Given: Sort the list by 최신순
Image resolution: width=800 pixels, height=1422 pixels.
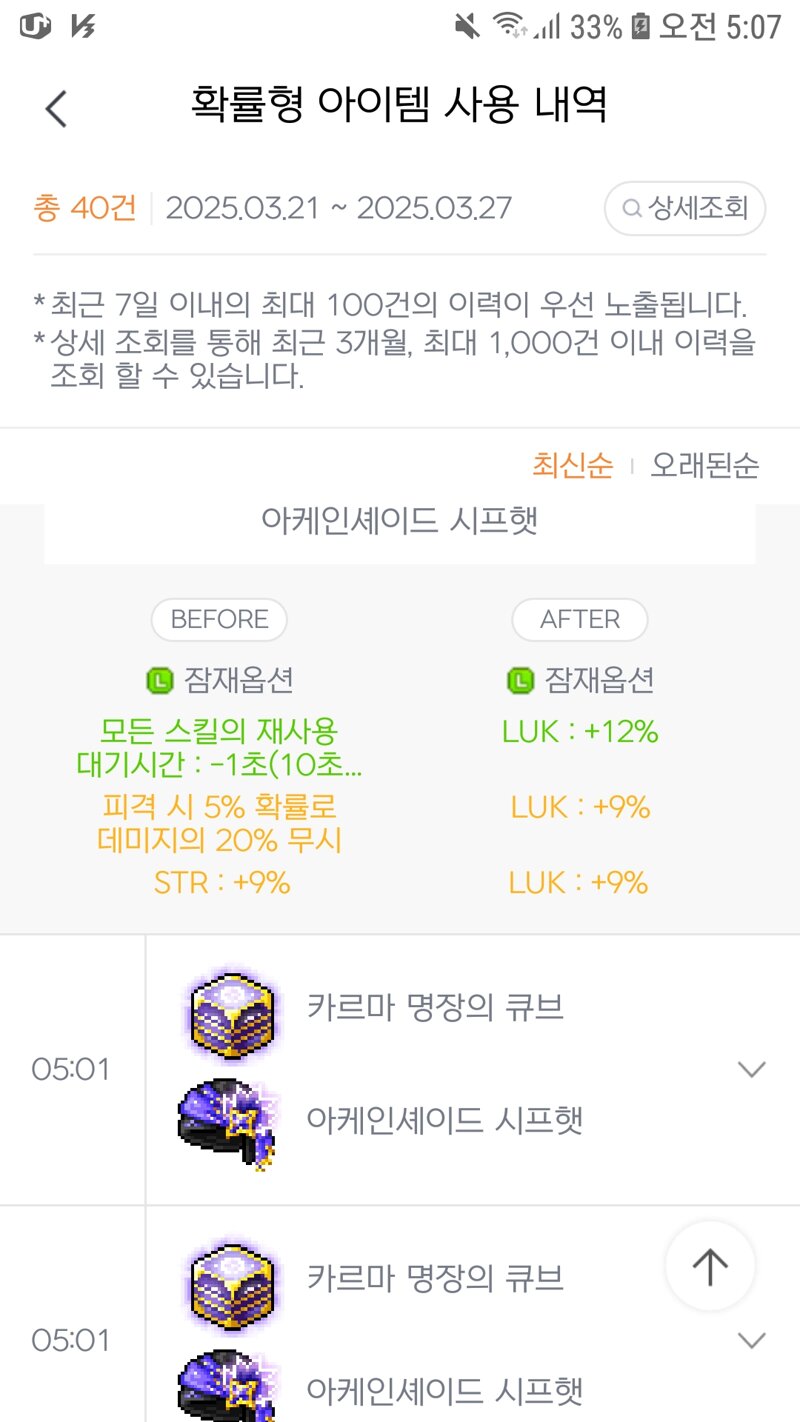Looking at the screenshot, I should pos(572,465).
